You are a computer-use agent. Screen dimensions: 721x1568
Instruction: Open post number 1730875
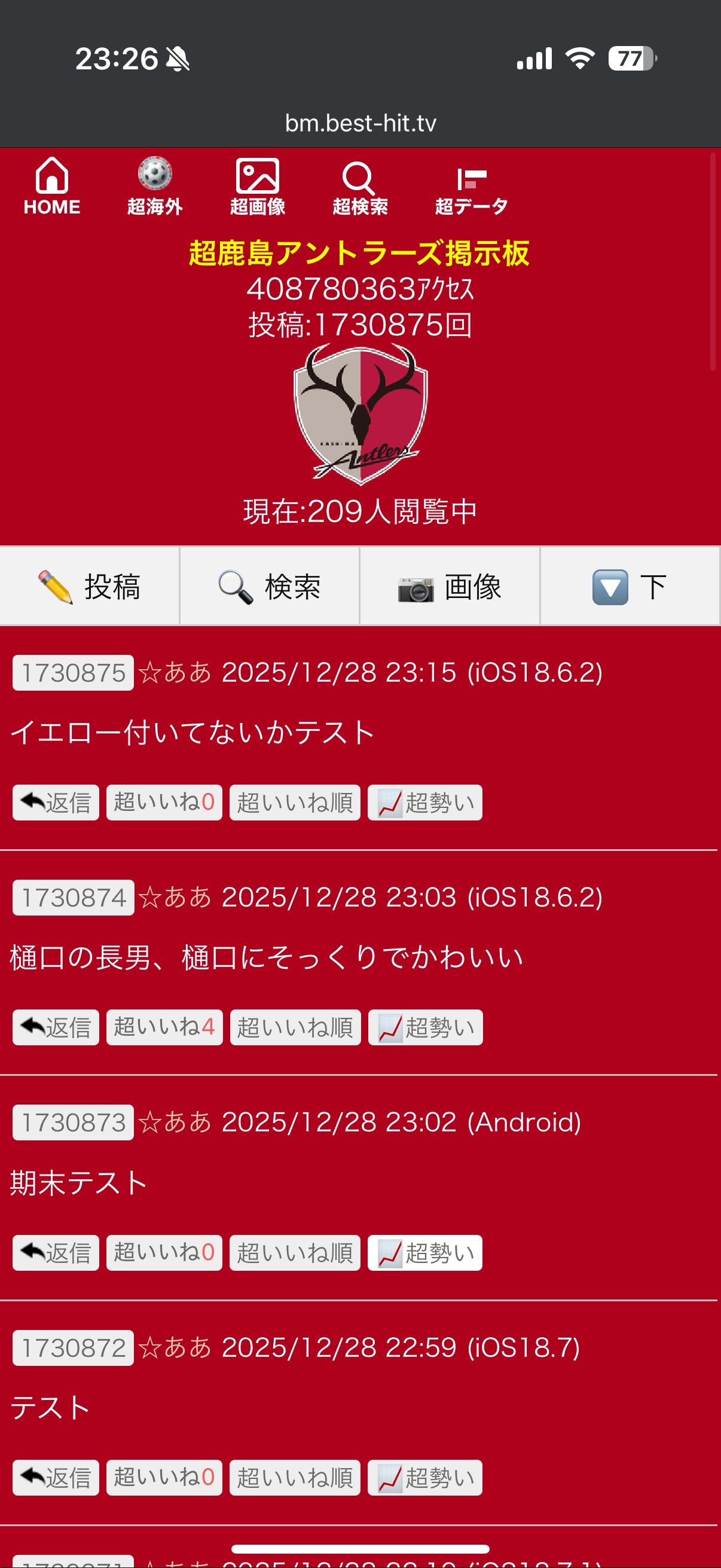[73, 673]
